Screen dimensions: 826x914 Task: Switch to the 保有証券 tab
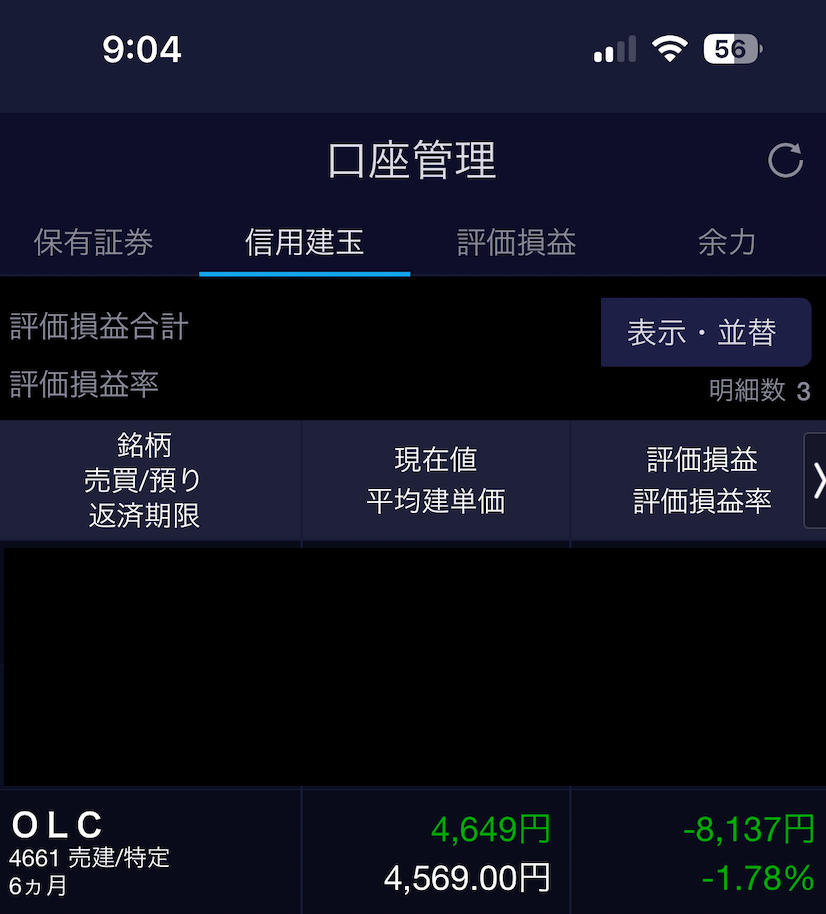(93, 243)
